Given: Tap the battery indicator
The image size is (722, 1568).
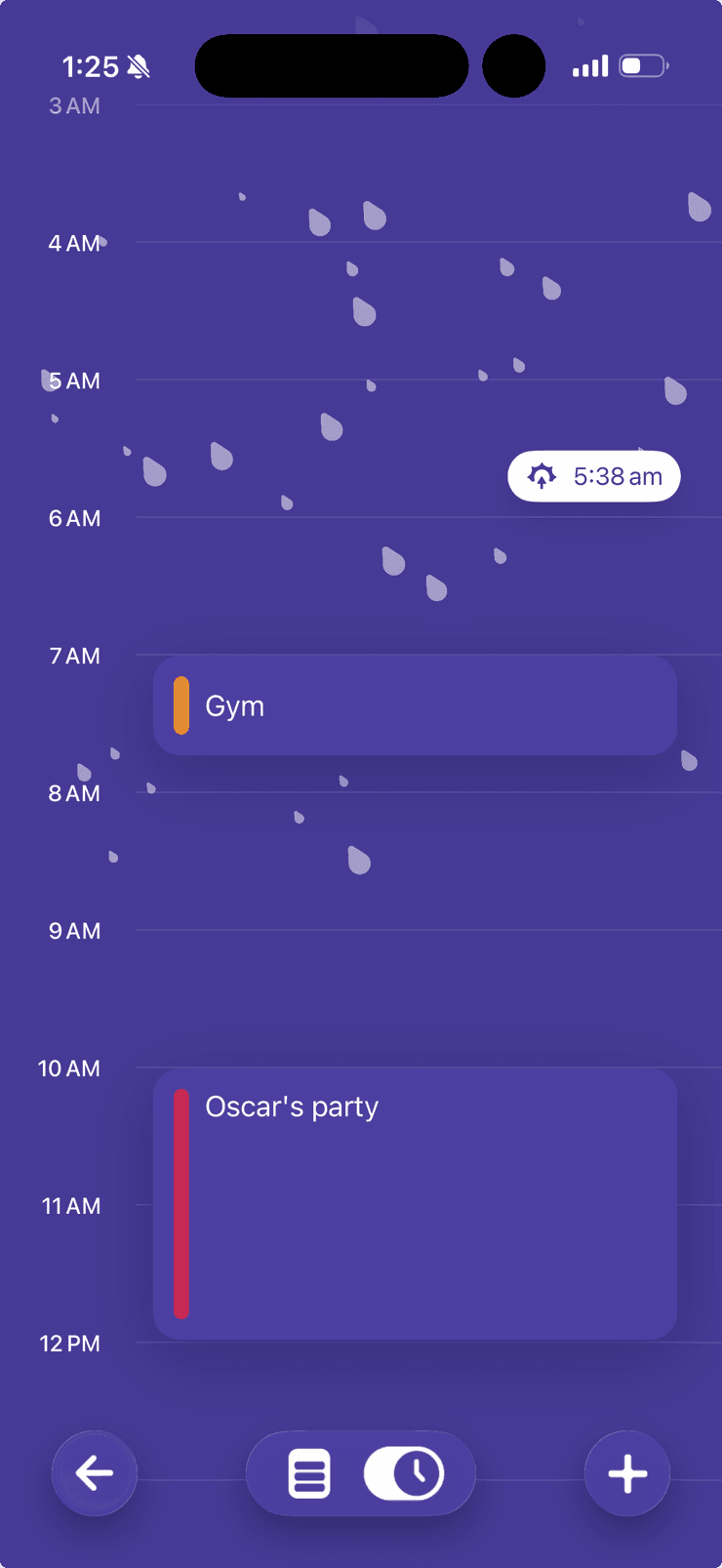Looking at the screenshot, I should (642, 65).
